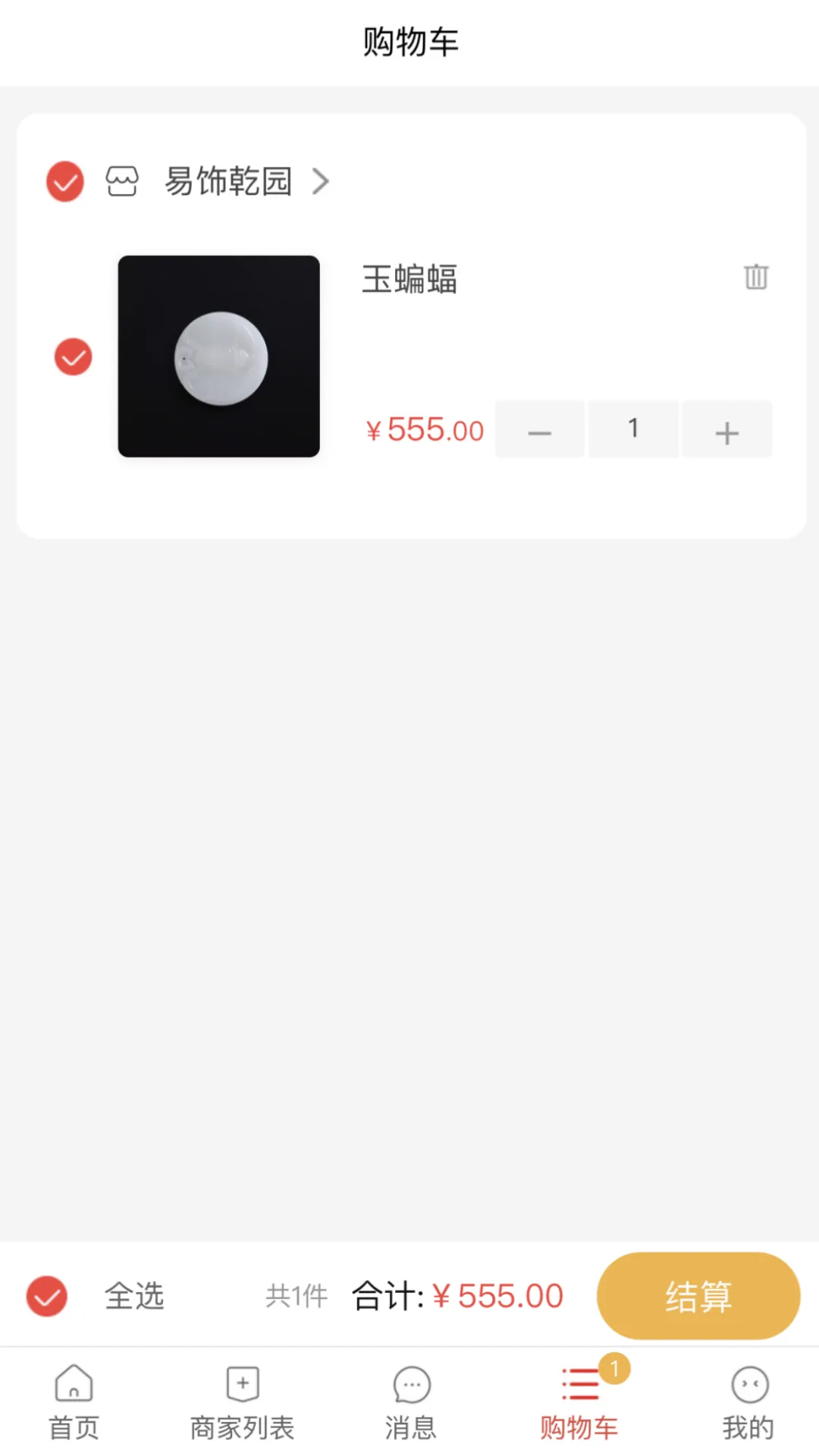Tap 结算 to check out
Viewport: 819px width, 1456px height.
698,1296
